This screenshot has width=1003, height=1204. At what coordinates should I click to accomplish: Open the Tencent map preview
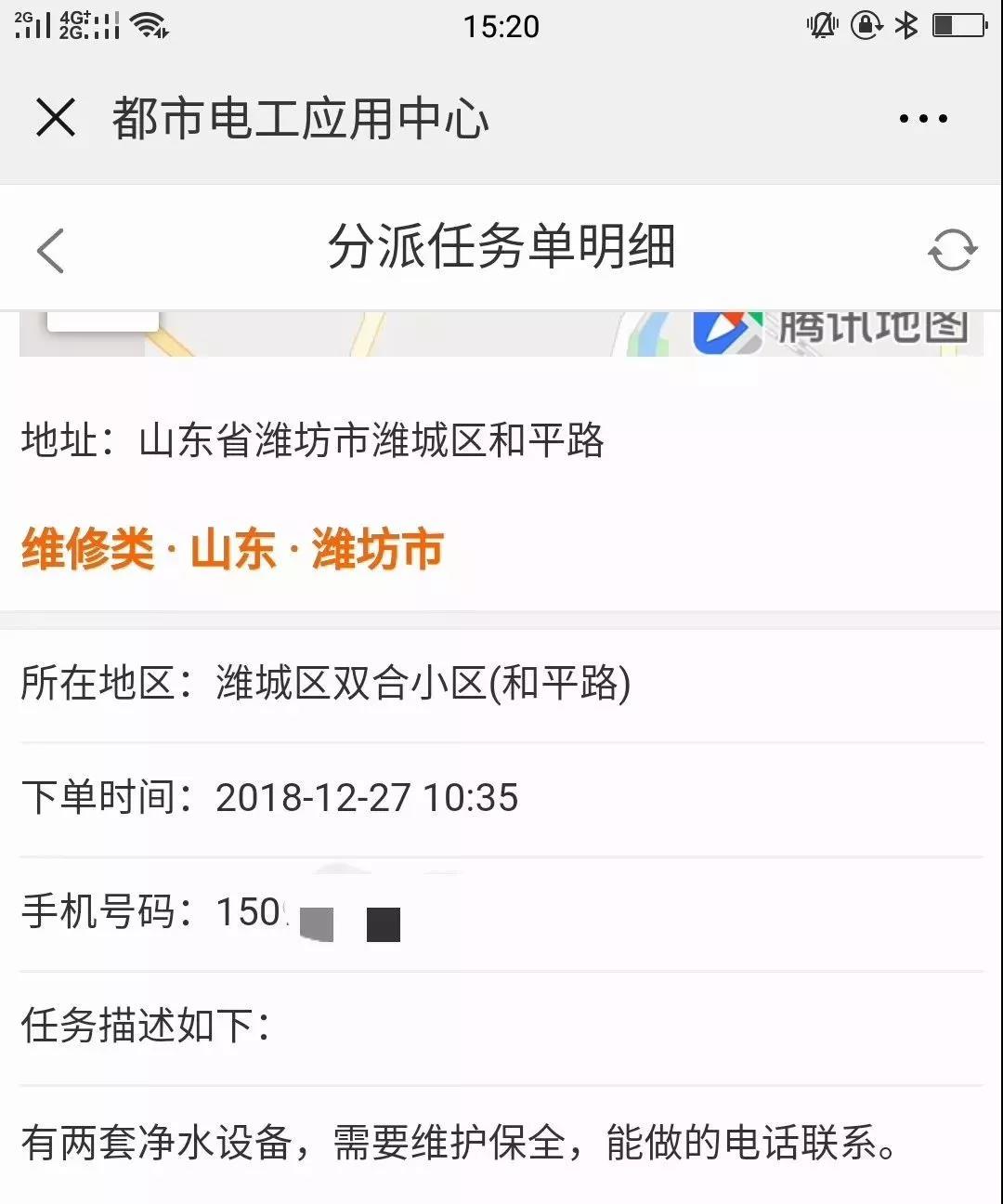(501, 334)
